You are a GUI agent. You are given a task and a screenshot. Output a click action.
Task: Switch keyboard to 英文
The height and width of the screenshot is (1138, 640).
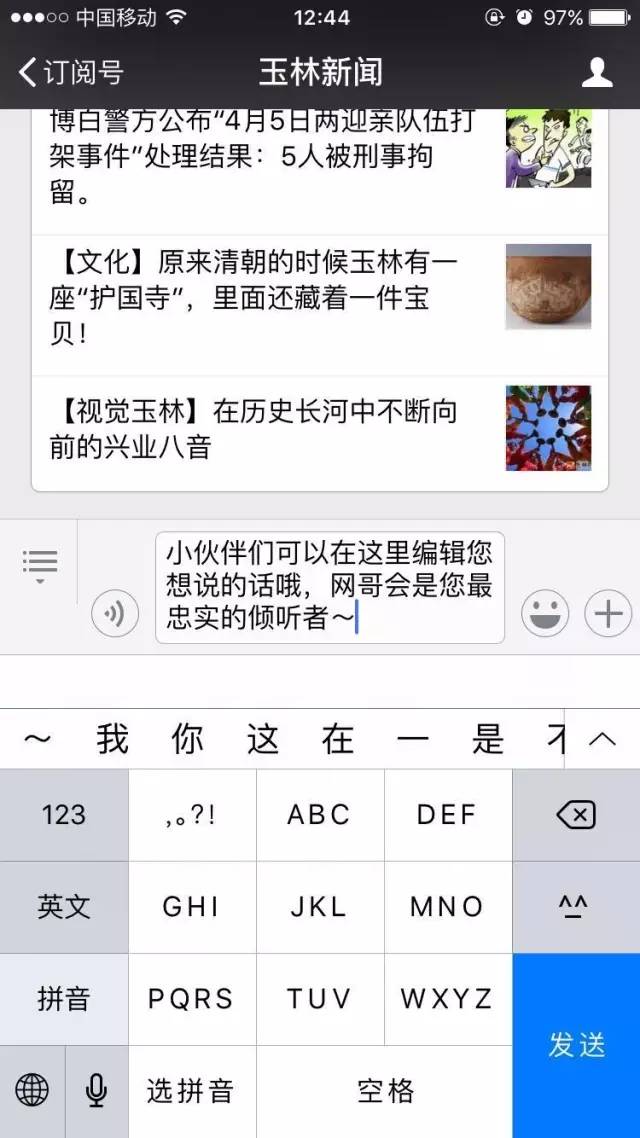(x=64, y=907)
